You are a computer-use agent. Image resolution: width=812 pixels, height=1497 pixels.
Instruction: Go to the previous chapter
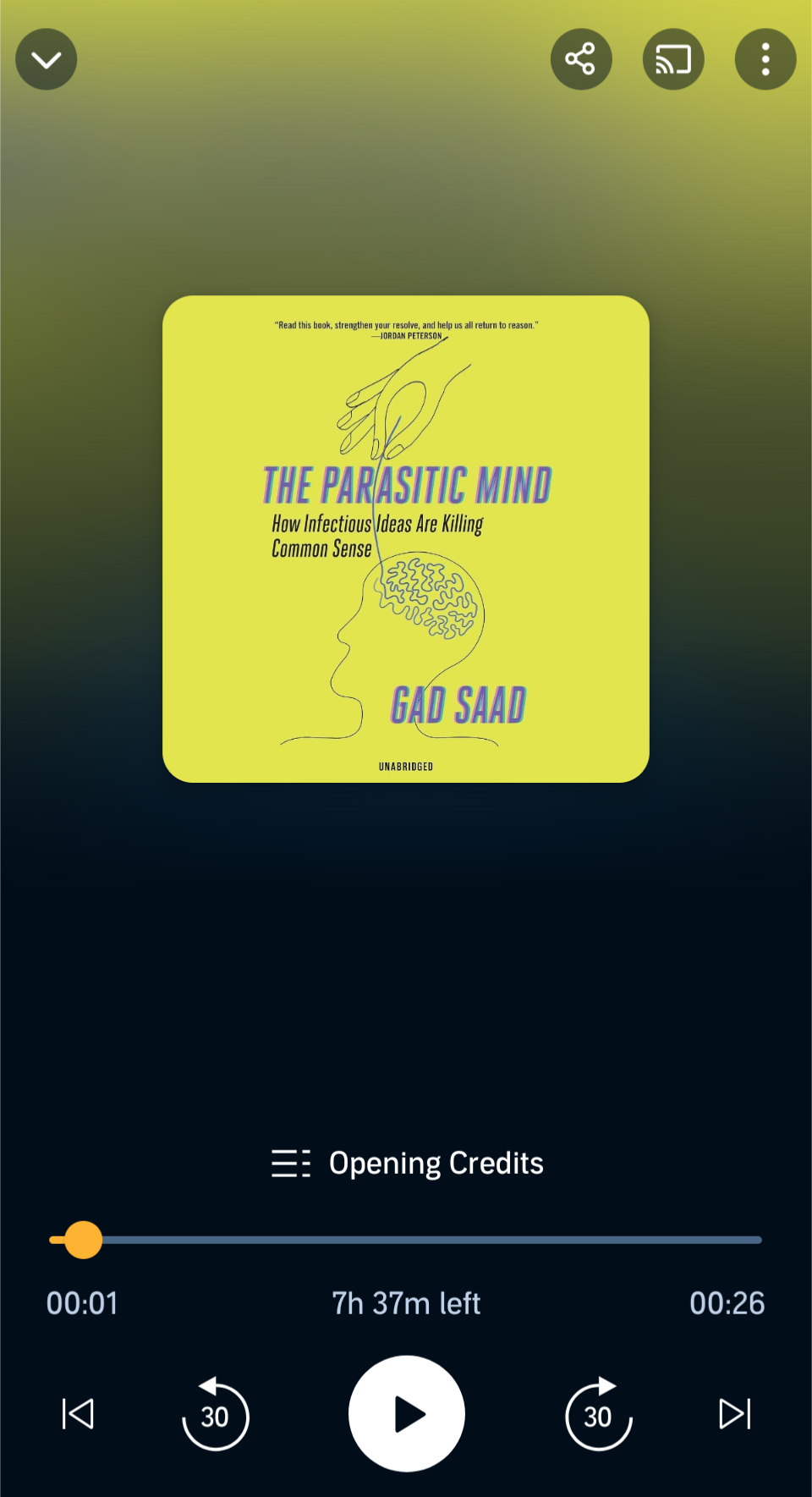pyautogui.click(x=78, y=1414)
